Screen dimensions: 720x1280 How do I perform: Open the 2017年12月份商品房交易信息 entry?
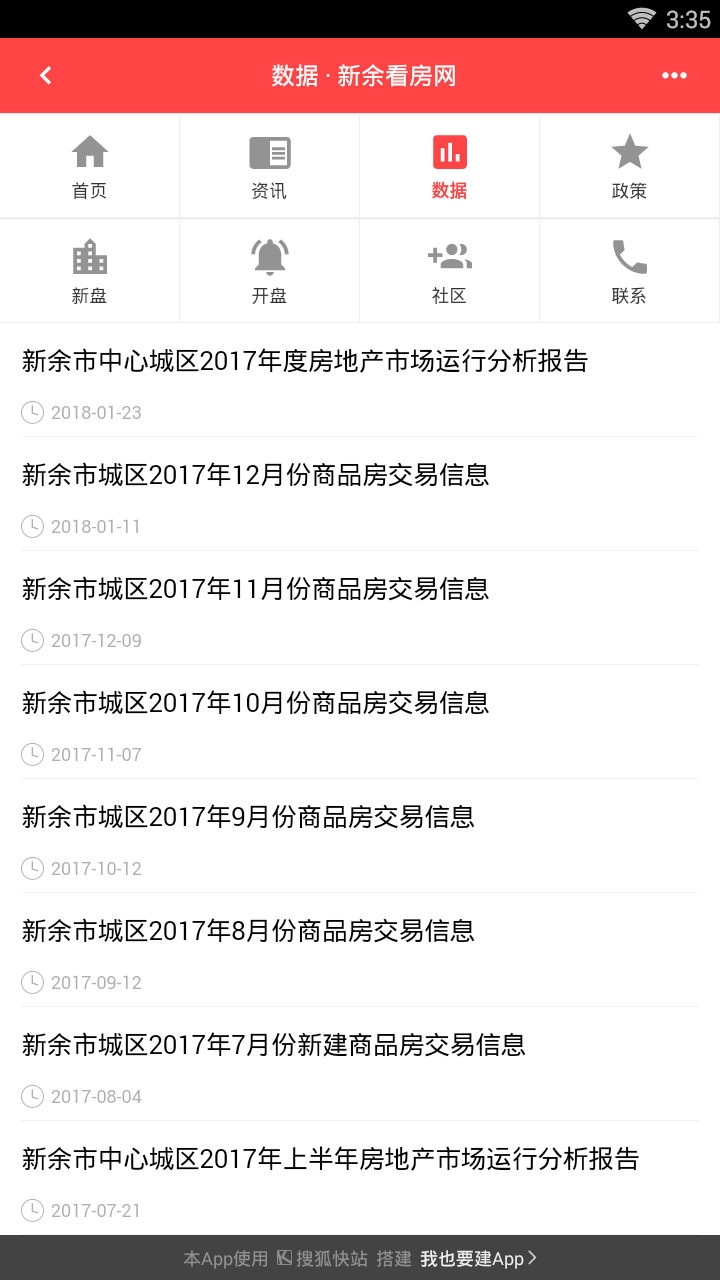click(x=256, y=475)
